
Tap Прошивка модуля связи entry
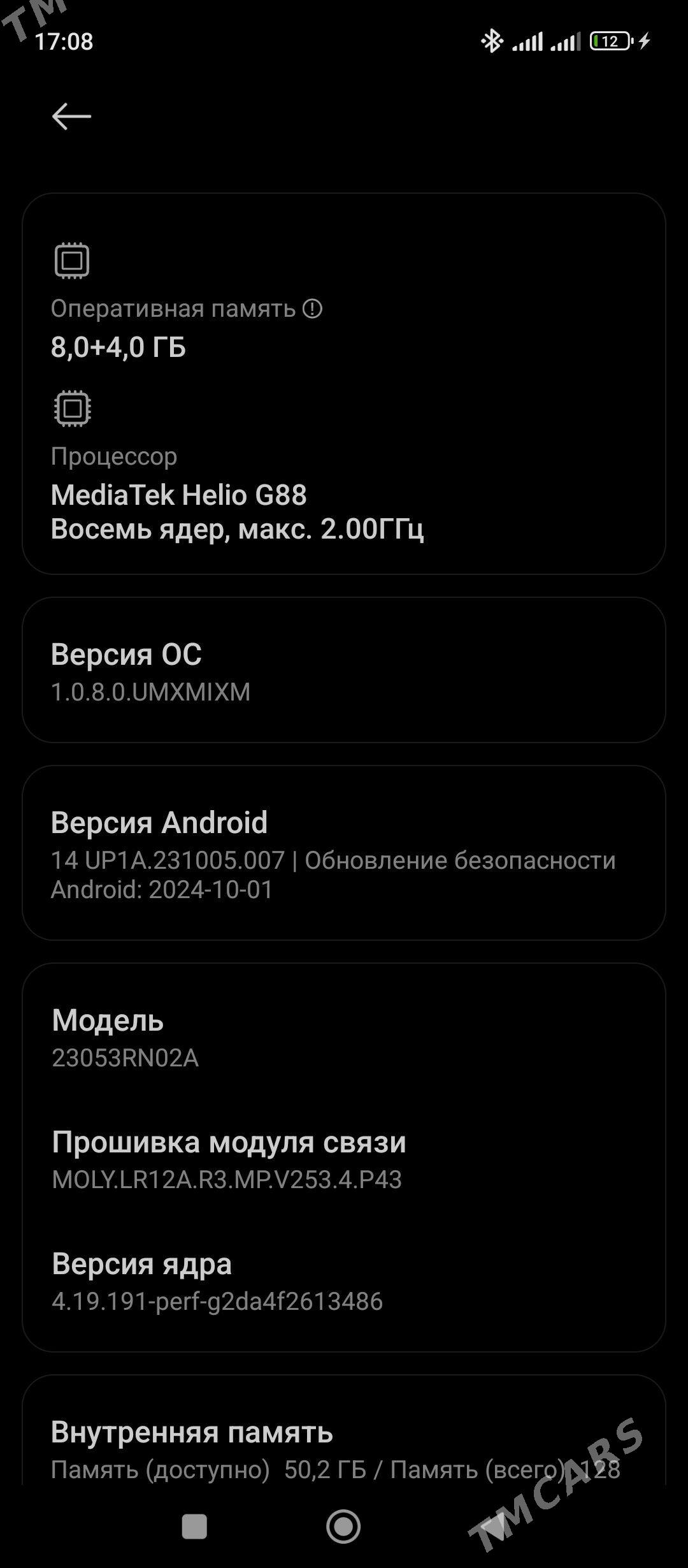click(344, 1159)
